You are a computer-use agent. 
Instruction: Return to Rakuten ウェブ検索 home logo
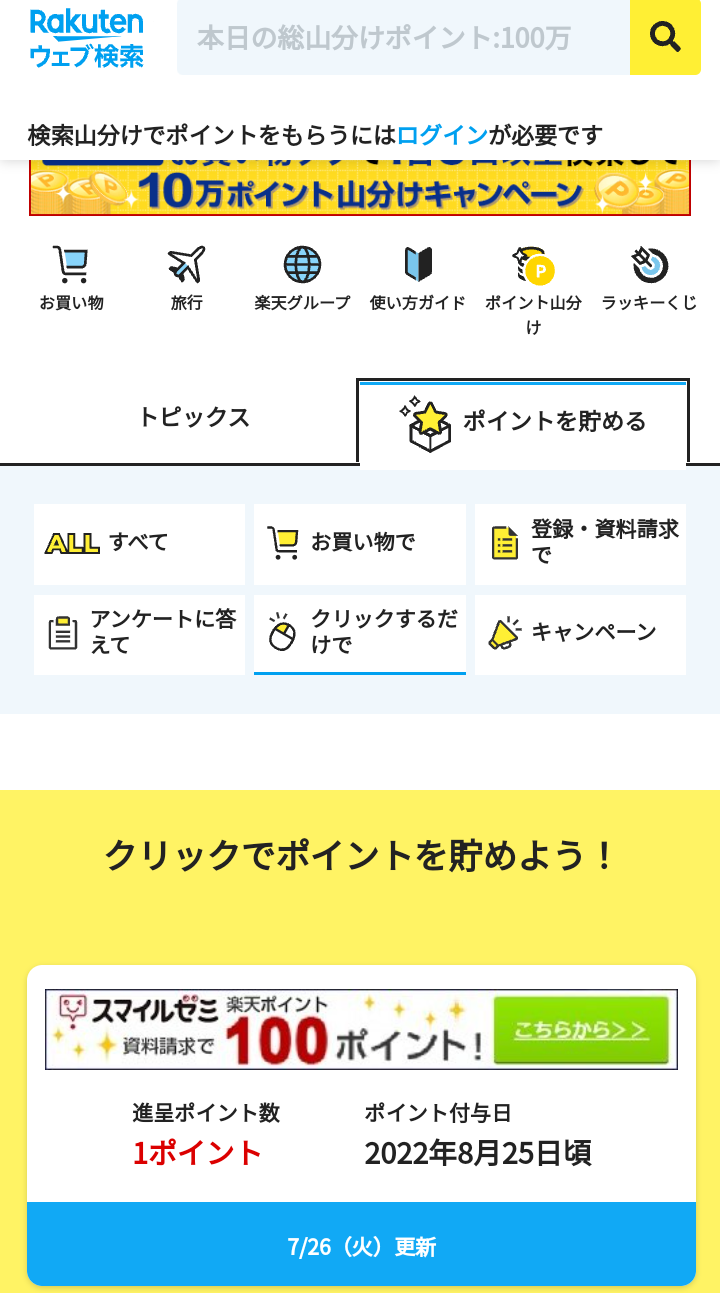tap(87, 39)
